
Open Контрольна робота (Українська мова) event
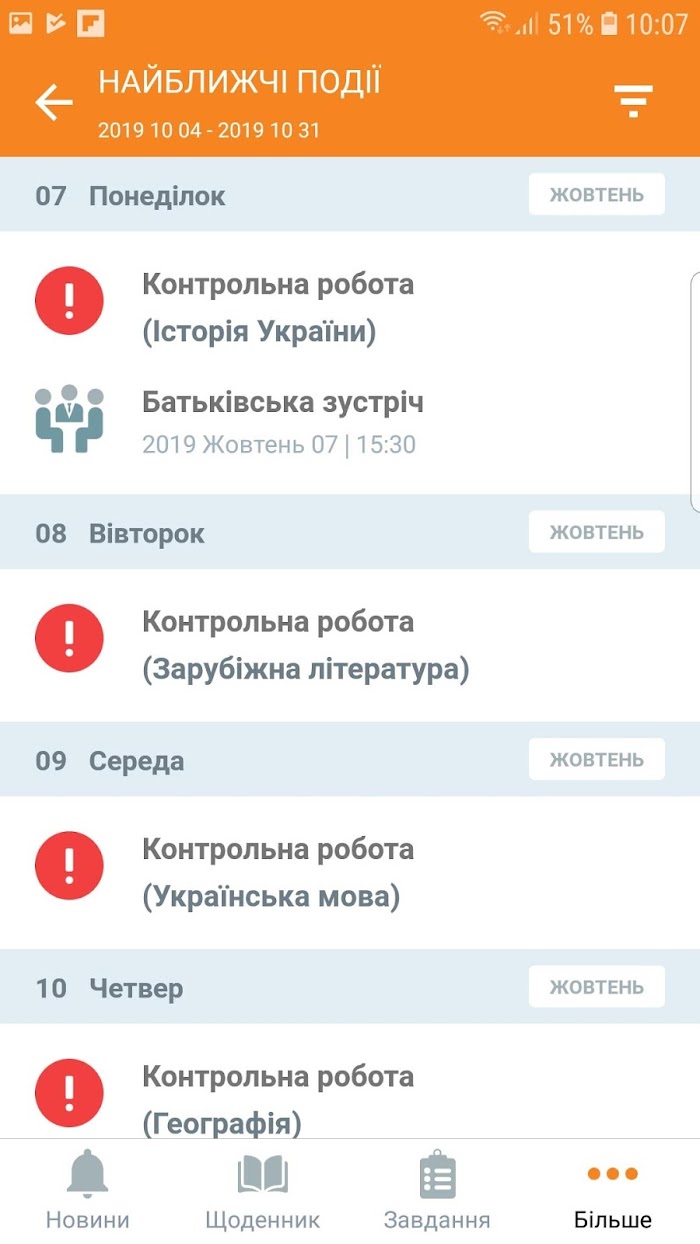(350, 872)
